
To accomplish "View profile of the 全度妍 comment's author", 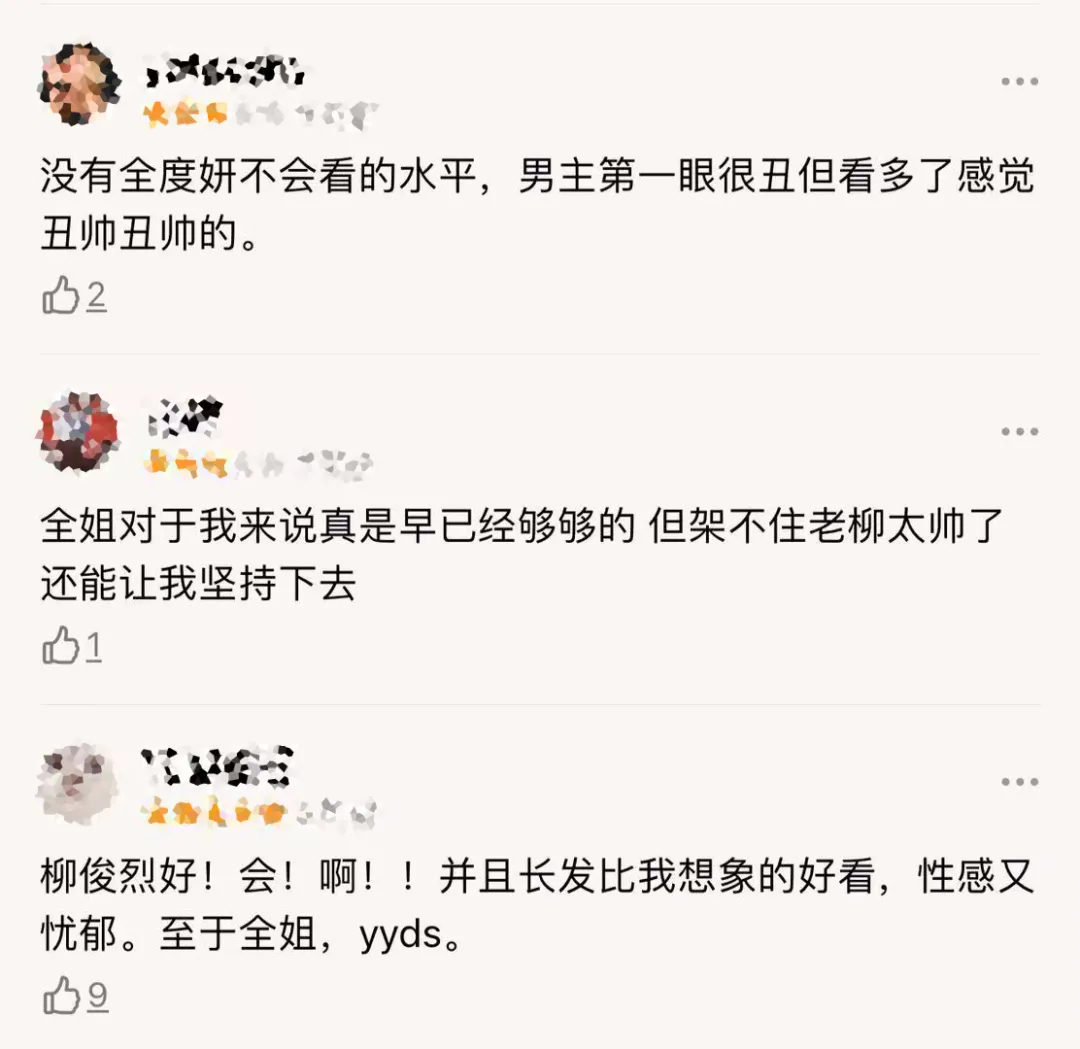I will point(80,85).
